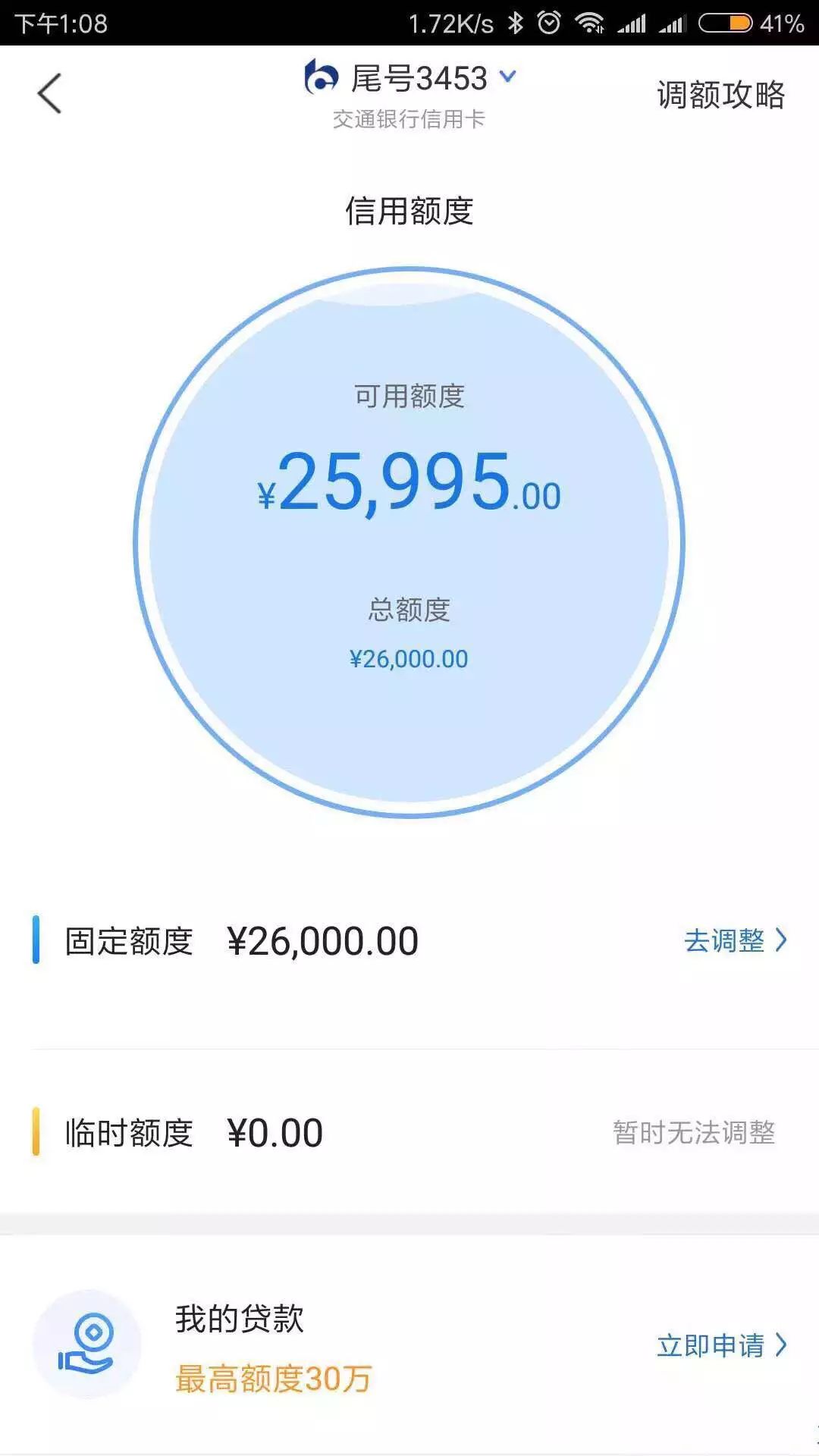Tap the 暂时无法调整 label
Viewport: 819px width, 1456px height.
(x=694, y=1131)
